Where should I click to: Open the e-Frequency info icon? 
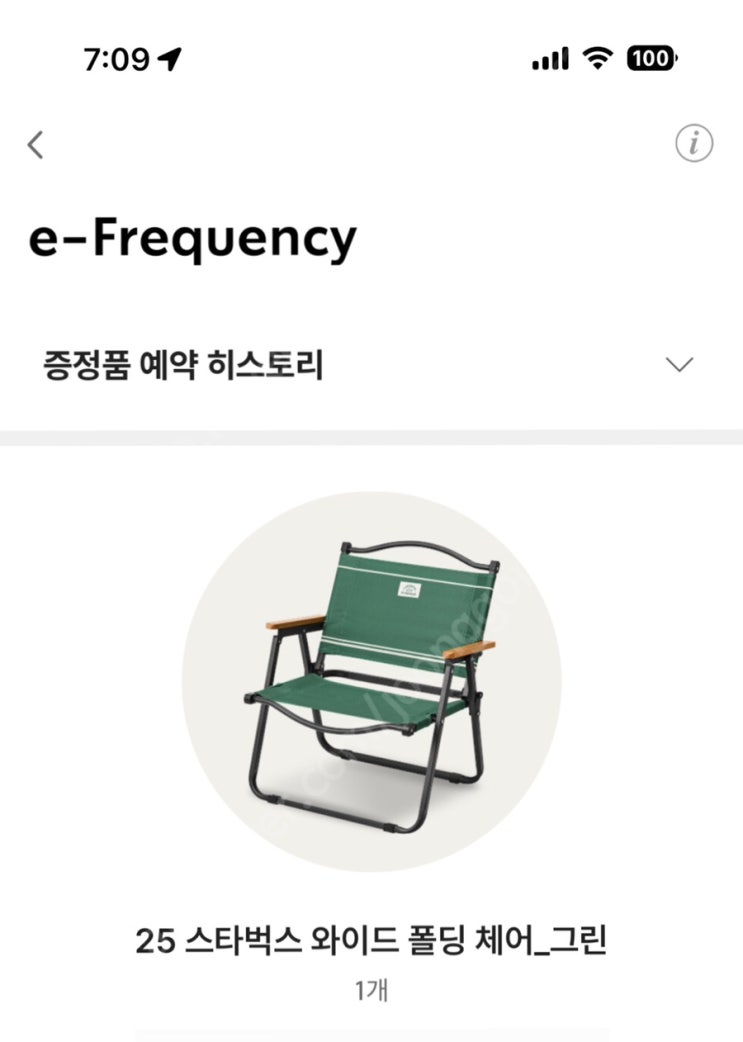point(694,143)
